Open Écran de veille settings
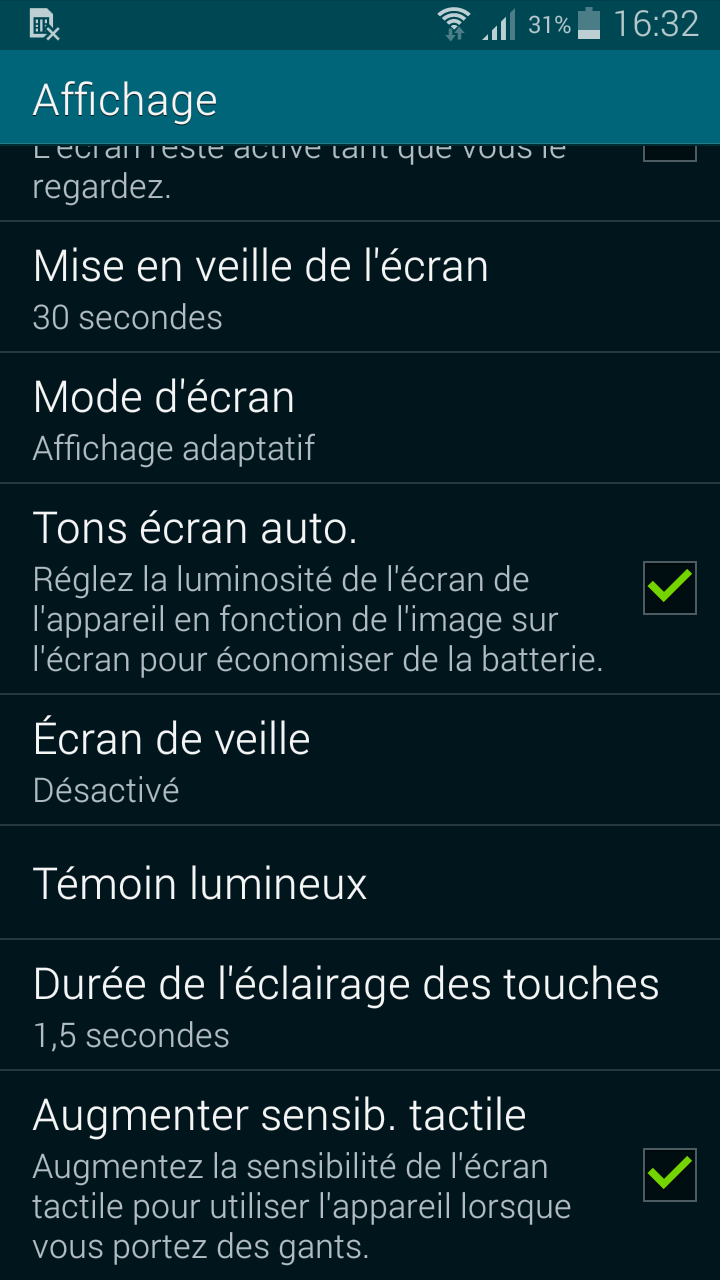The width and height of the screenshot is (720, 1280). pyautogui.click(x=360, y=760)
